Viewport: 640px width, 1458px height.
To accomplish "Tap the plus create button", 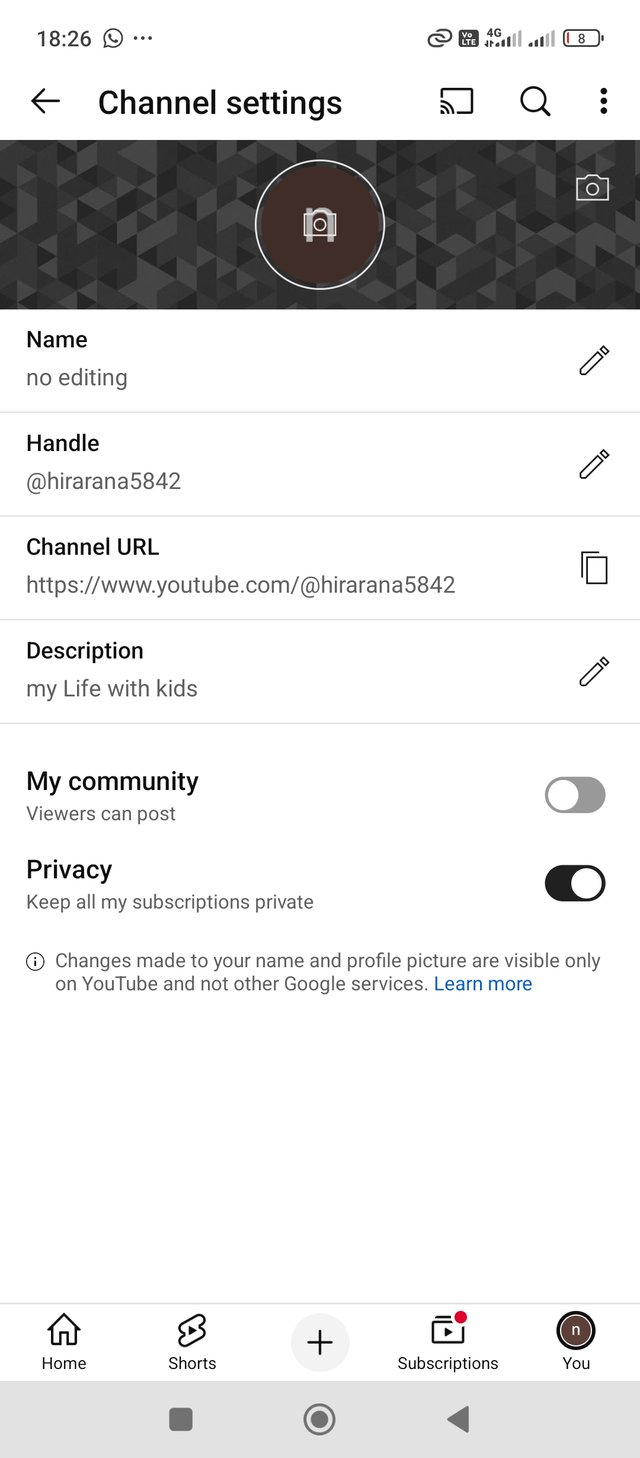I will click(x=320, y=1342).
